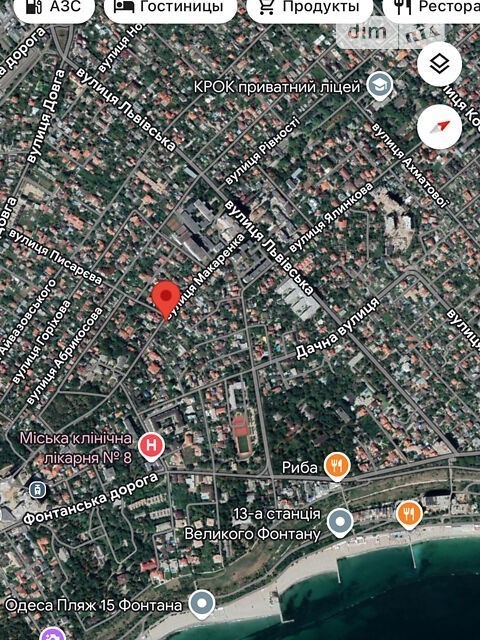This screenshot has height=640, width=480.
Task: Open the Риба restaurant marker
Action: pos(337,467)
